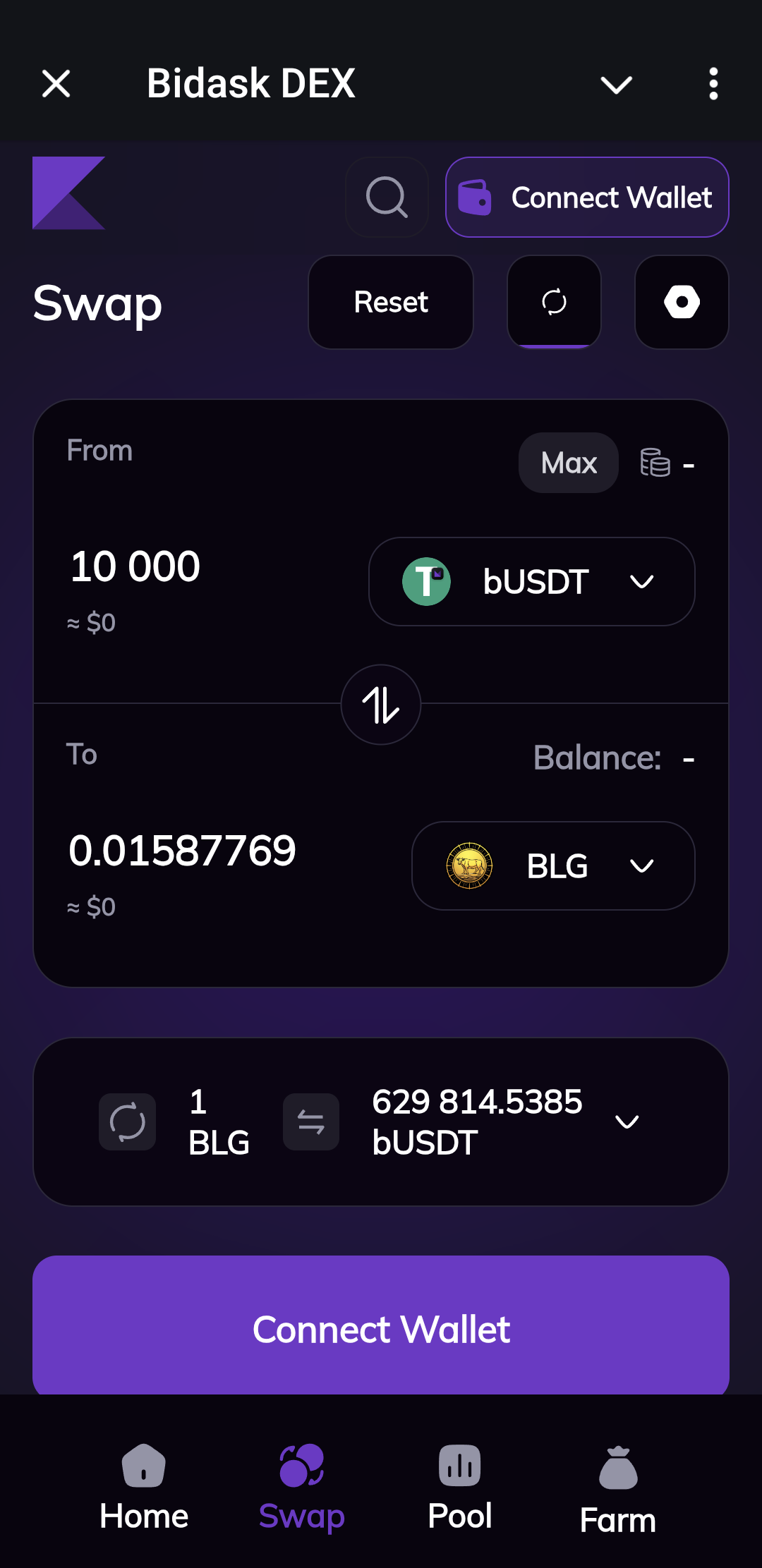Open the bUSDT token selector
Screen dimensions: 762x1568
pyautogui.click(x=531, y=581)
